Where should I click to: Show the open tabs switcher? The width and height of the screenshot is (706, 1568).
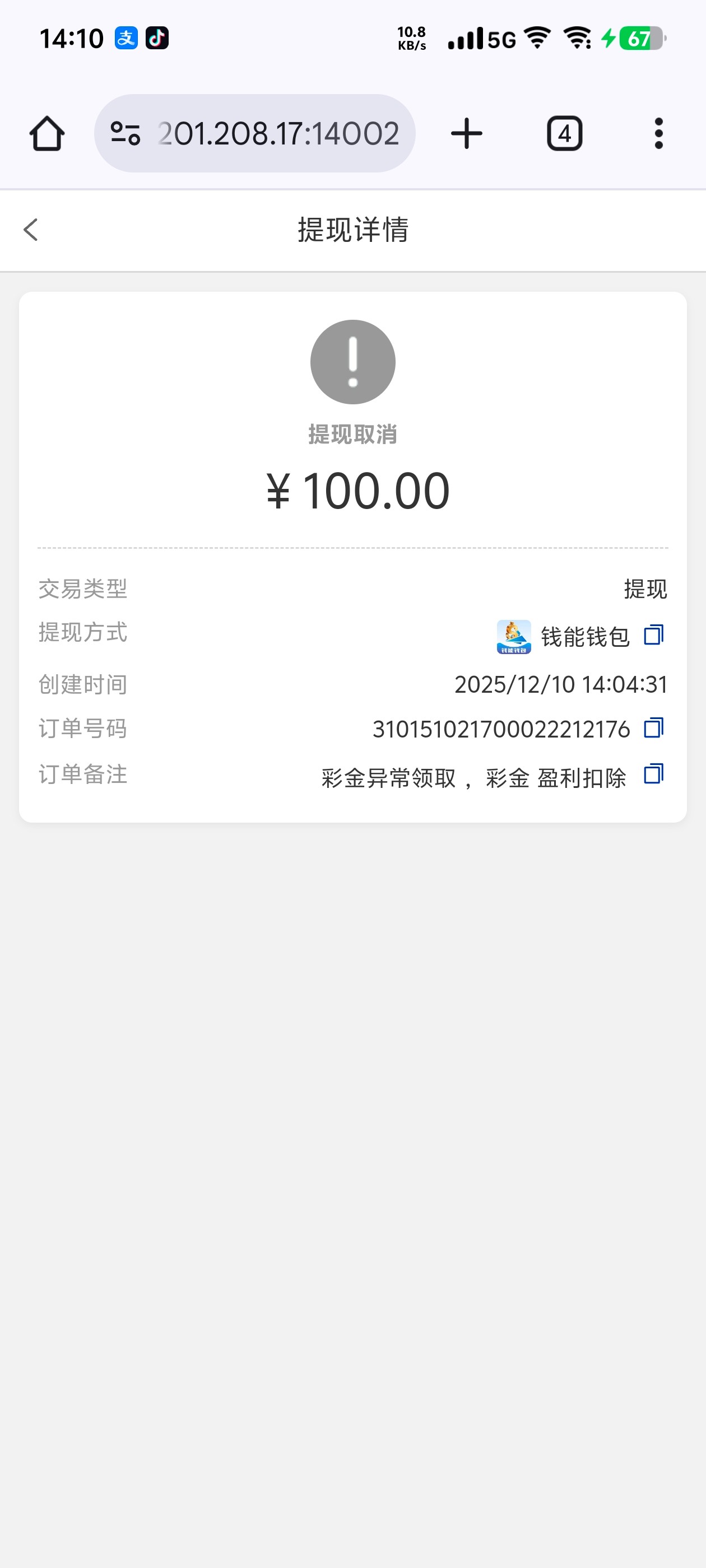tap(564, 133)
